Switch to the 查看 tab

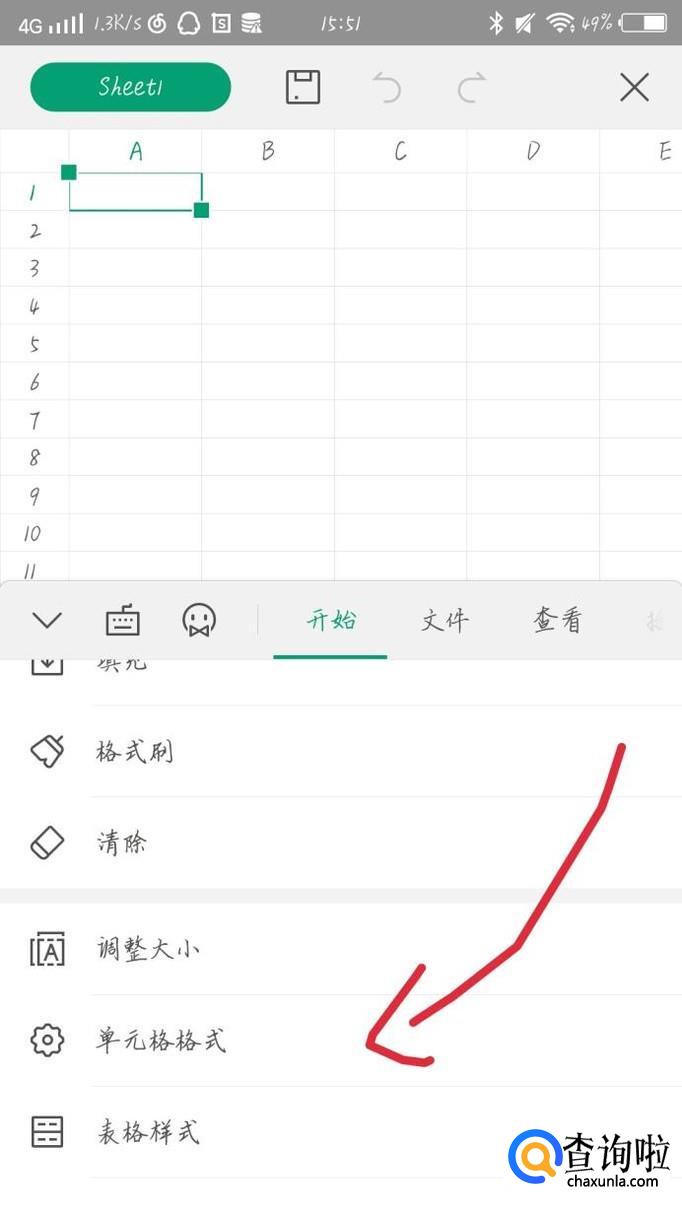click(558, 621)
